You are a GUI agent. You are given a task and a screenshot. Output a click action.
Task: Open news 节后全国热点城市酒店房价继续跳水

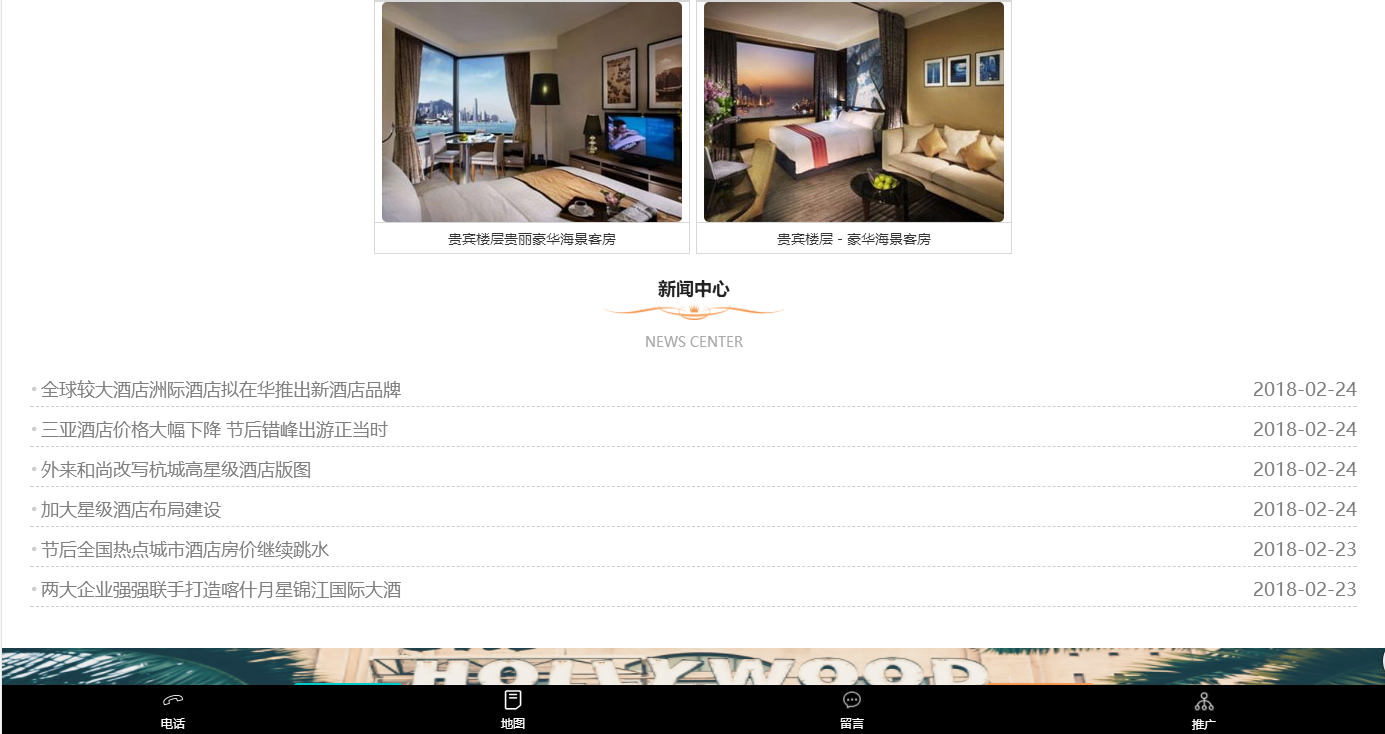(x=185, y=550)
